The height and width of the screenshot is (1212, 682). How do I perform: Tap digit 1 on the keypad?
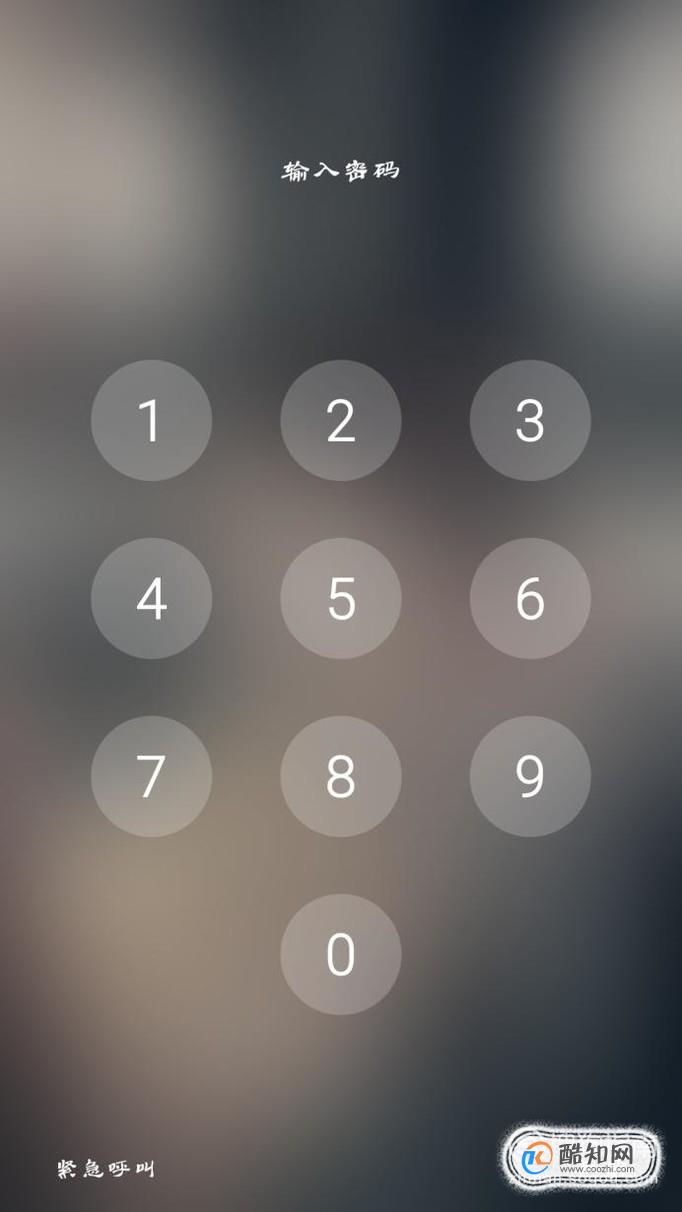click(151, 421)
